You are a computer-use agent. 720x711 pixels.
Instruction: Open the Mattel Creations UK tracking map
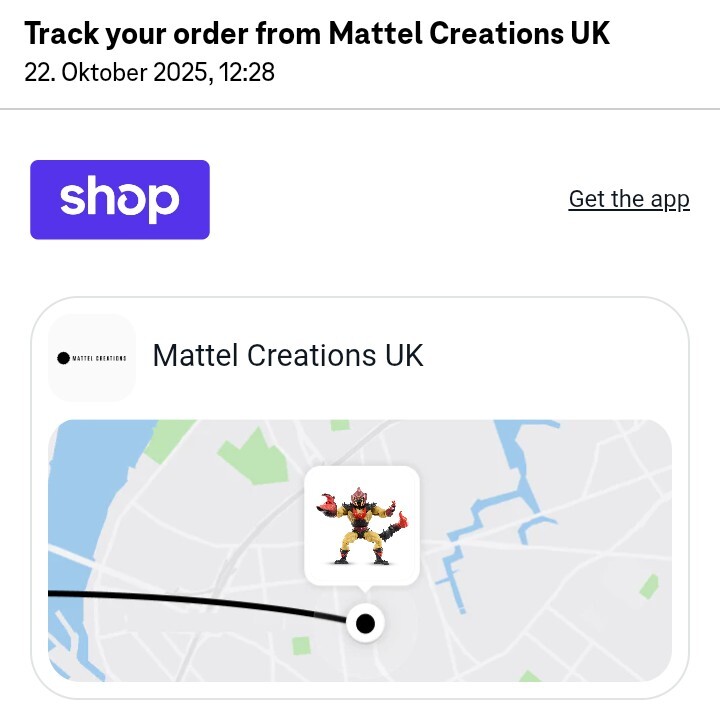point(360,550)
